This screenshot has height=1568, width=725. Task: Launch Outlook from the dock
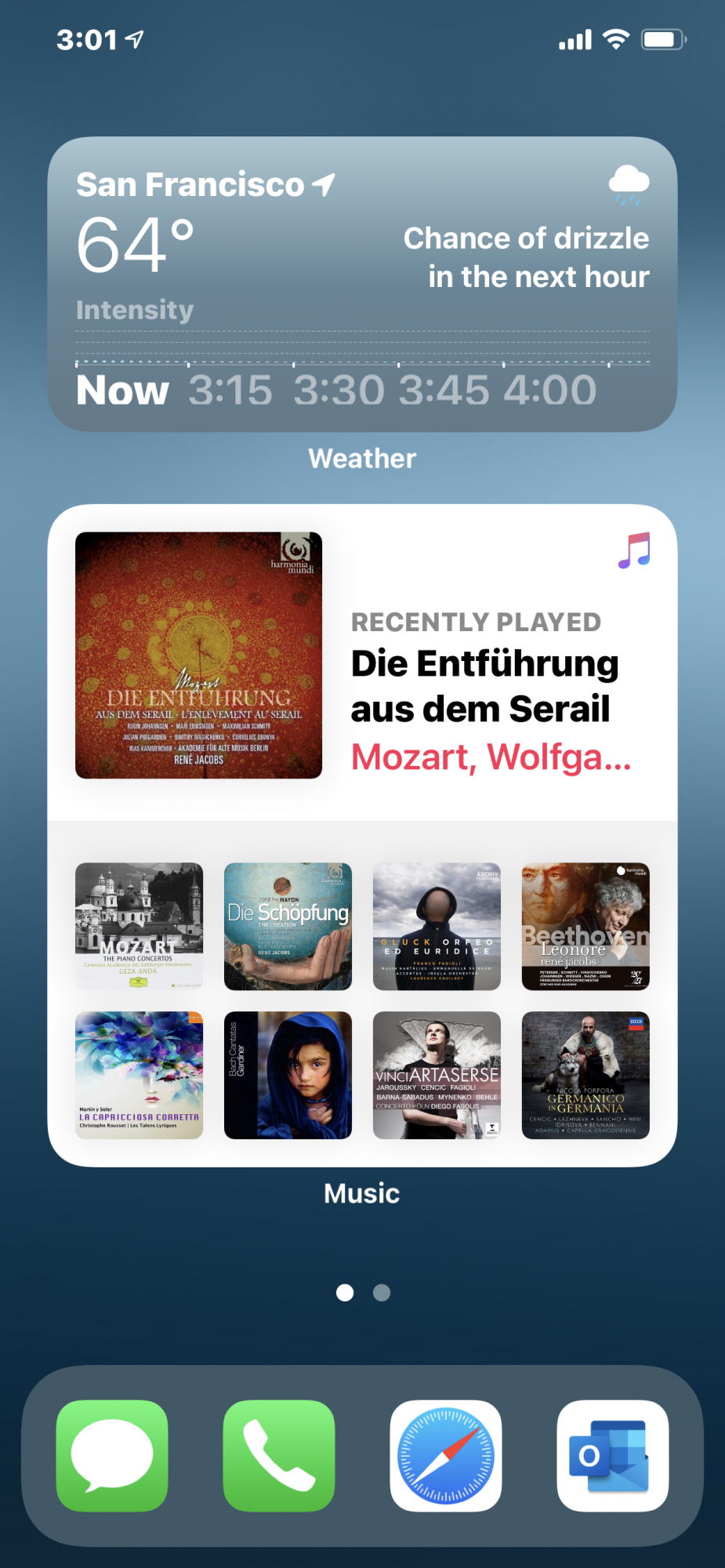point(613,1455)
